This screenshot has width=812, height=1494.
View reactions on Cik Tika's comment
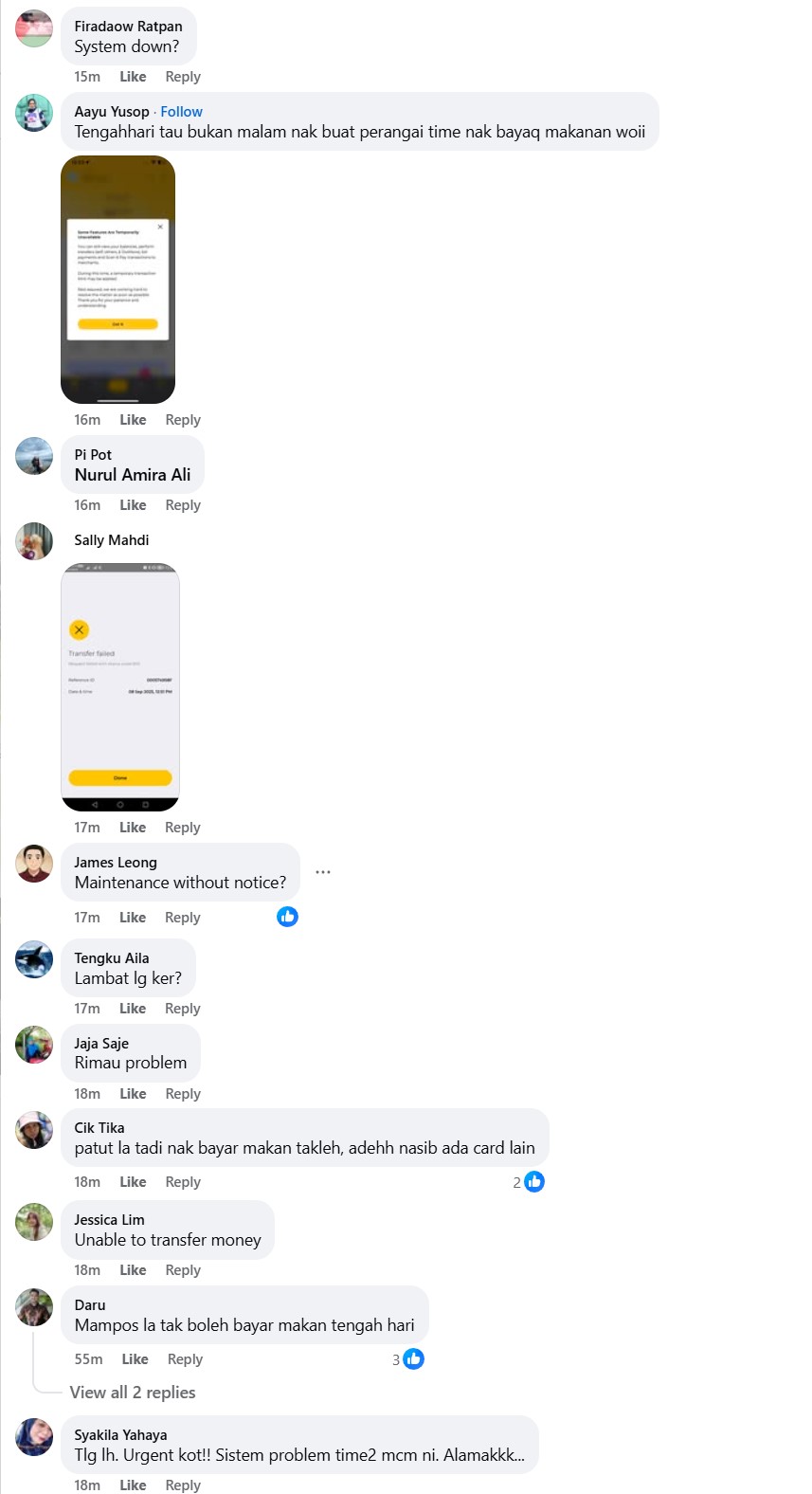(x=529, y=1182)
